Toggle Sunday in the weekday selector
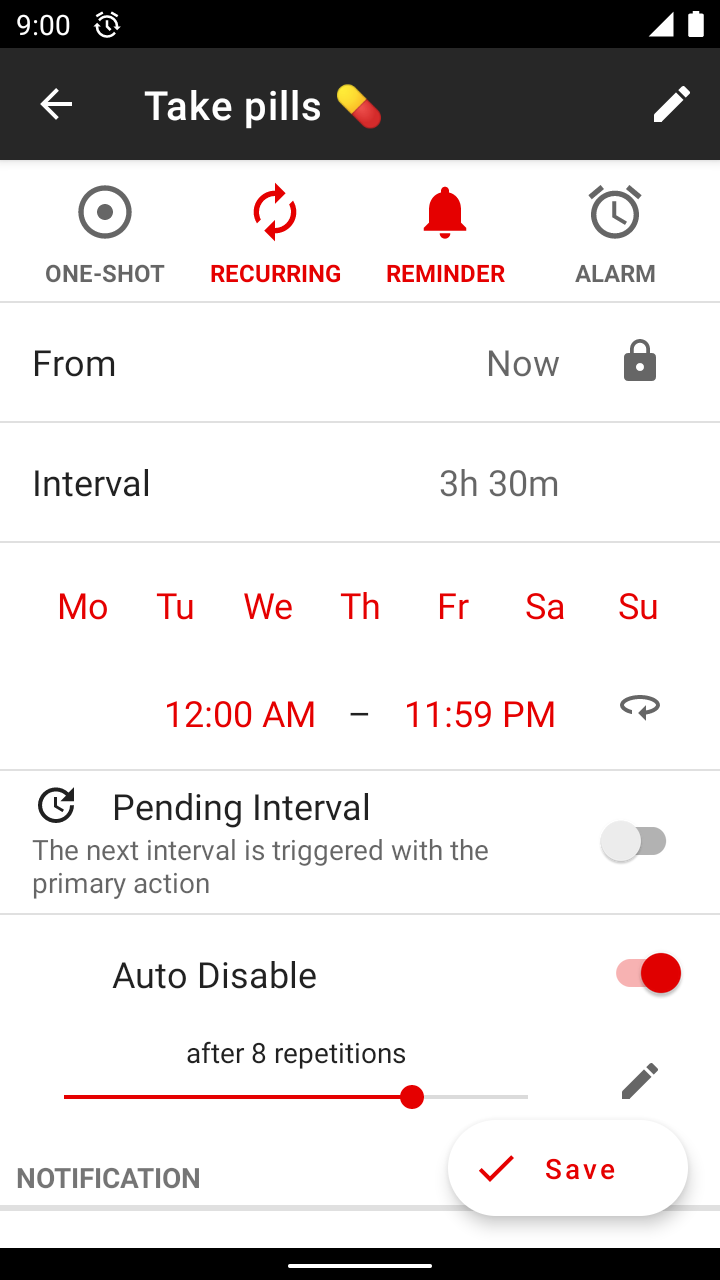Image resolution: width=720 pixels, height=1280 pixels. [x=638, y=607]
